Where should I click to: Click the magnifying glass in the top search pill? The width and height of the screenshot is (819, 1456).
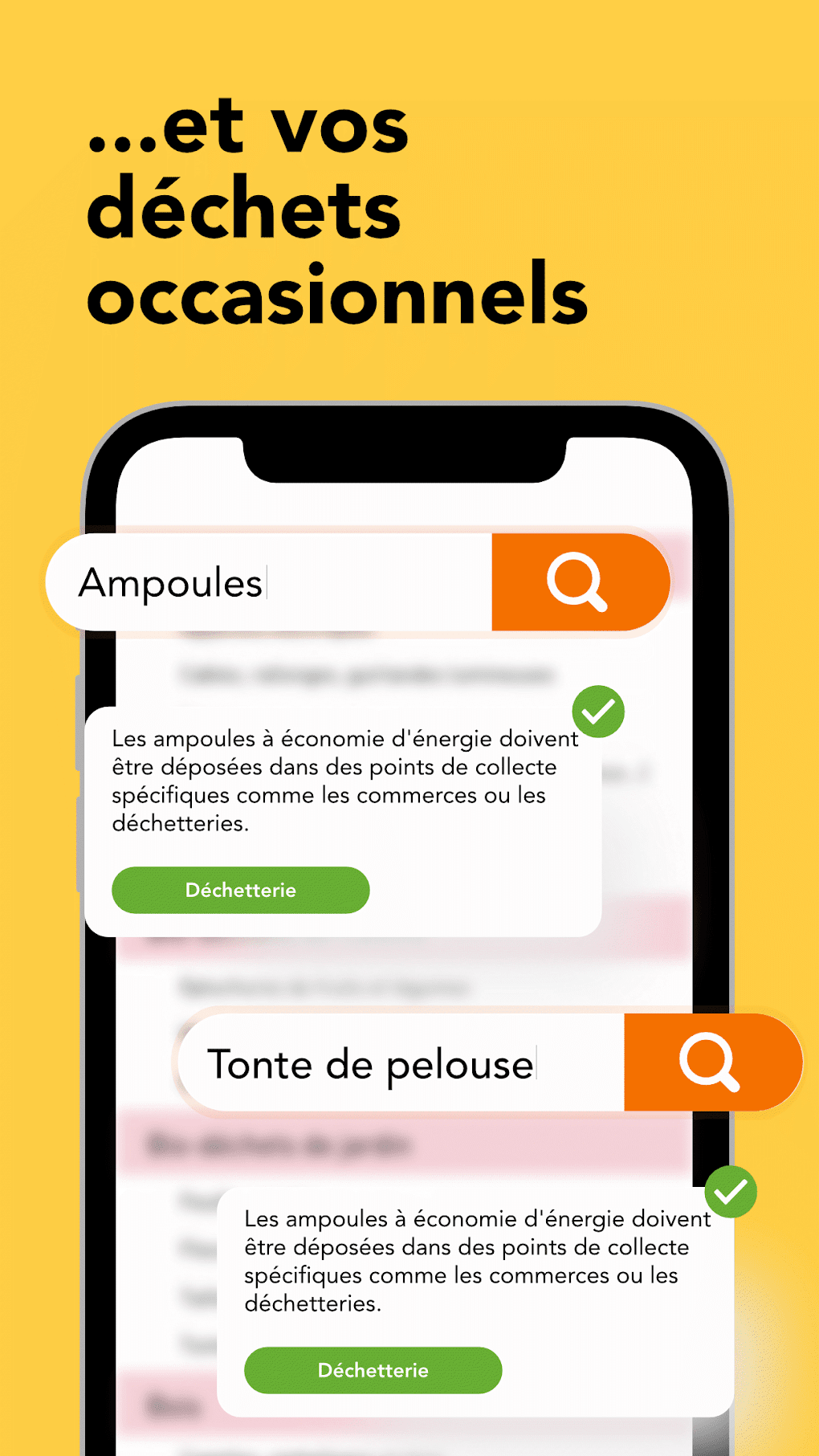580,581
